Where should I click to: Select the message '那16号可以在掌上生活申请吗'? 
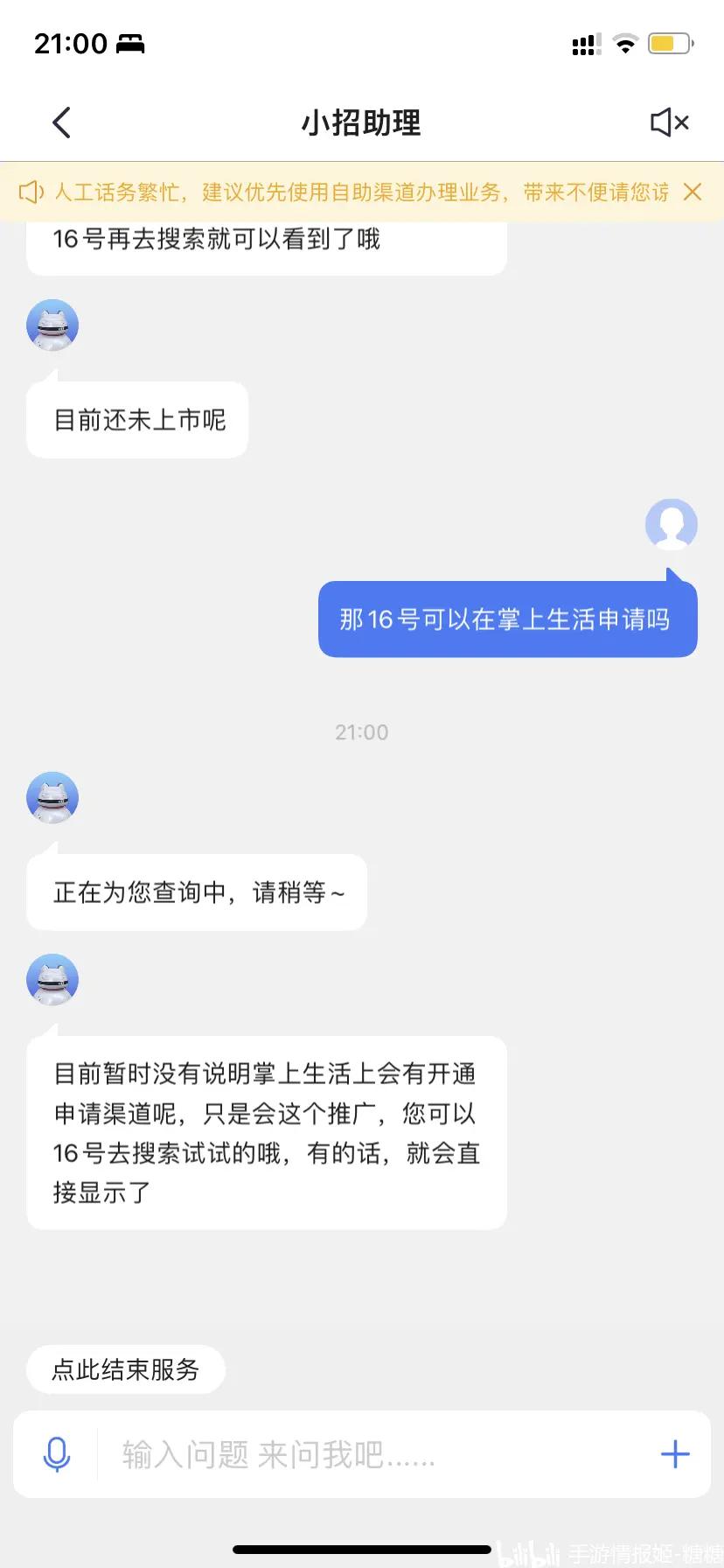505,619
